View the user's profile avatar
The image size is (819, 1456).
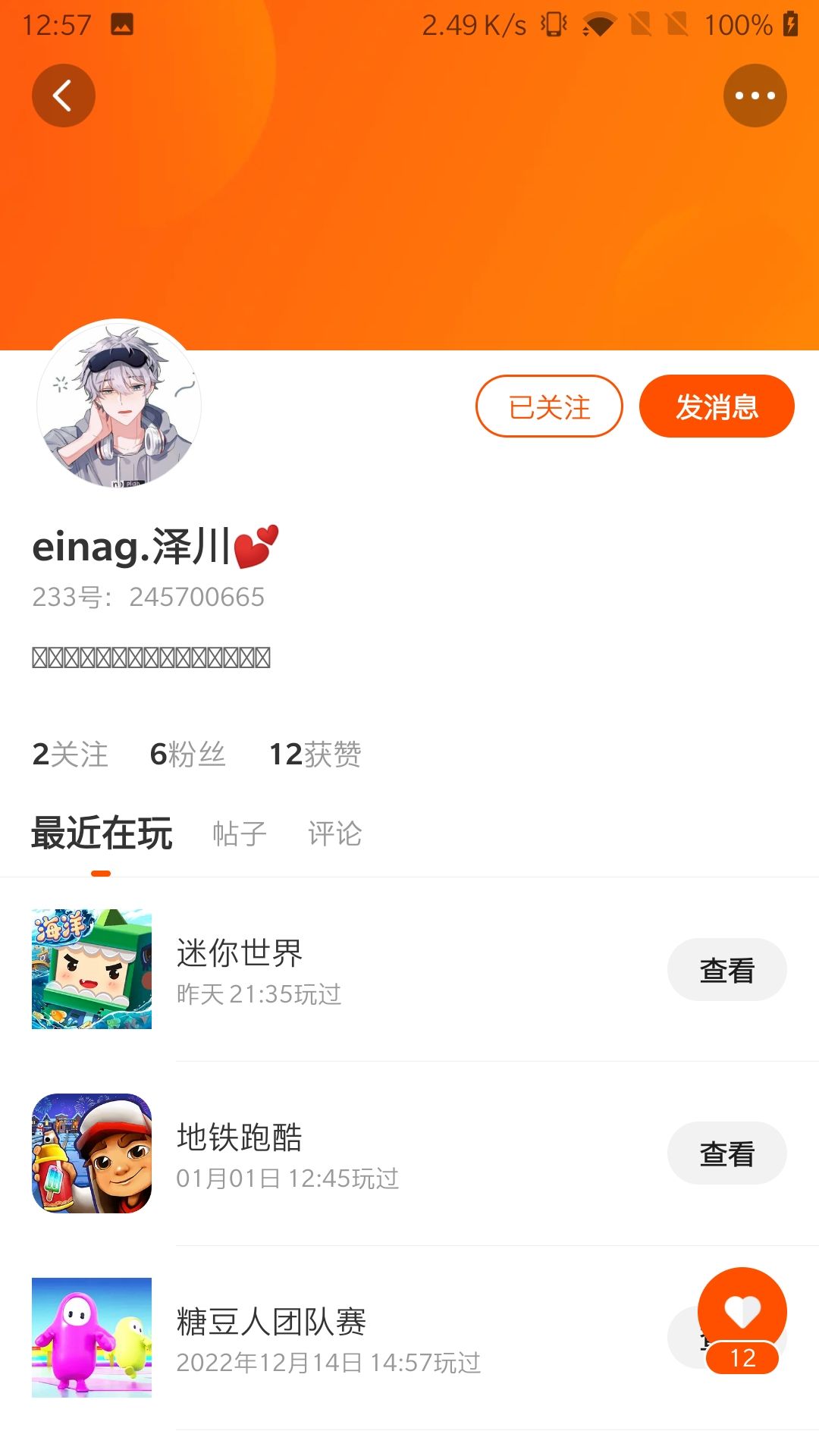click(119, 403)
